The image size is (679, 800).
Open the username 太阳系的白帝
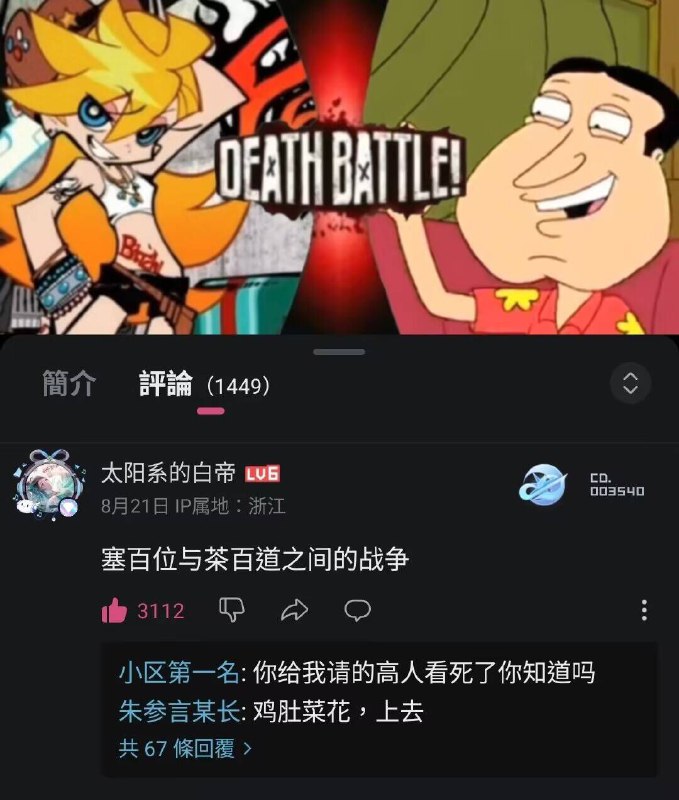point(168,473)
